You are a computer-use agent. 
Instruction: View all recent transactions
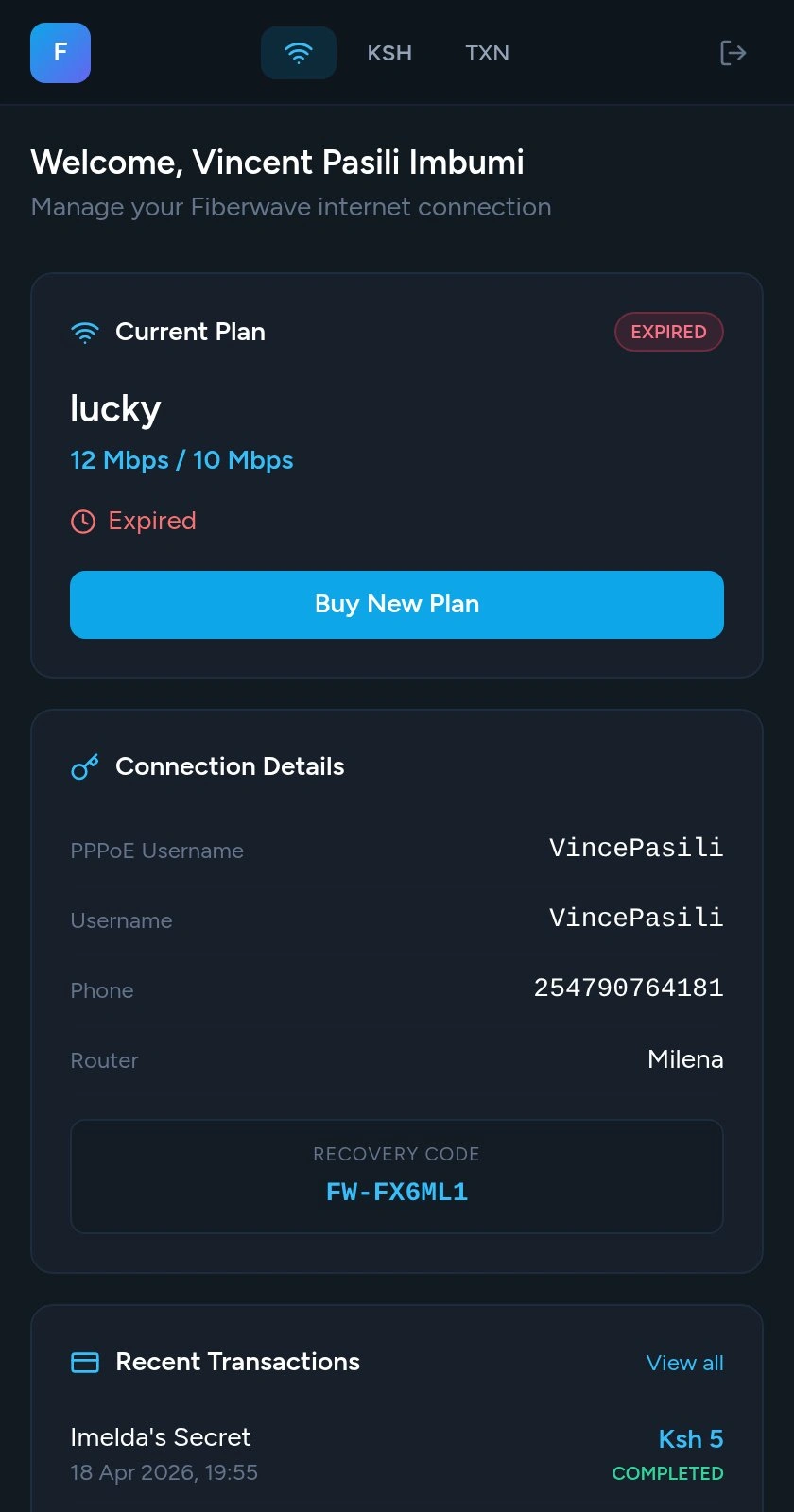(x=684, y=1363)
